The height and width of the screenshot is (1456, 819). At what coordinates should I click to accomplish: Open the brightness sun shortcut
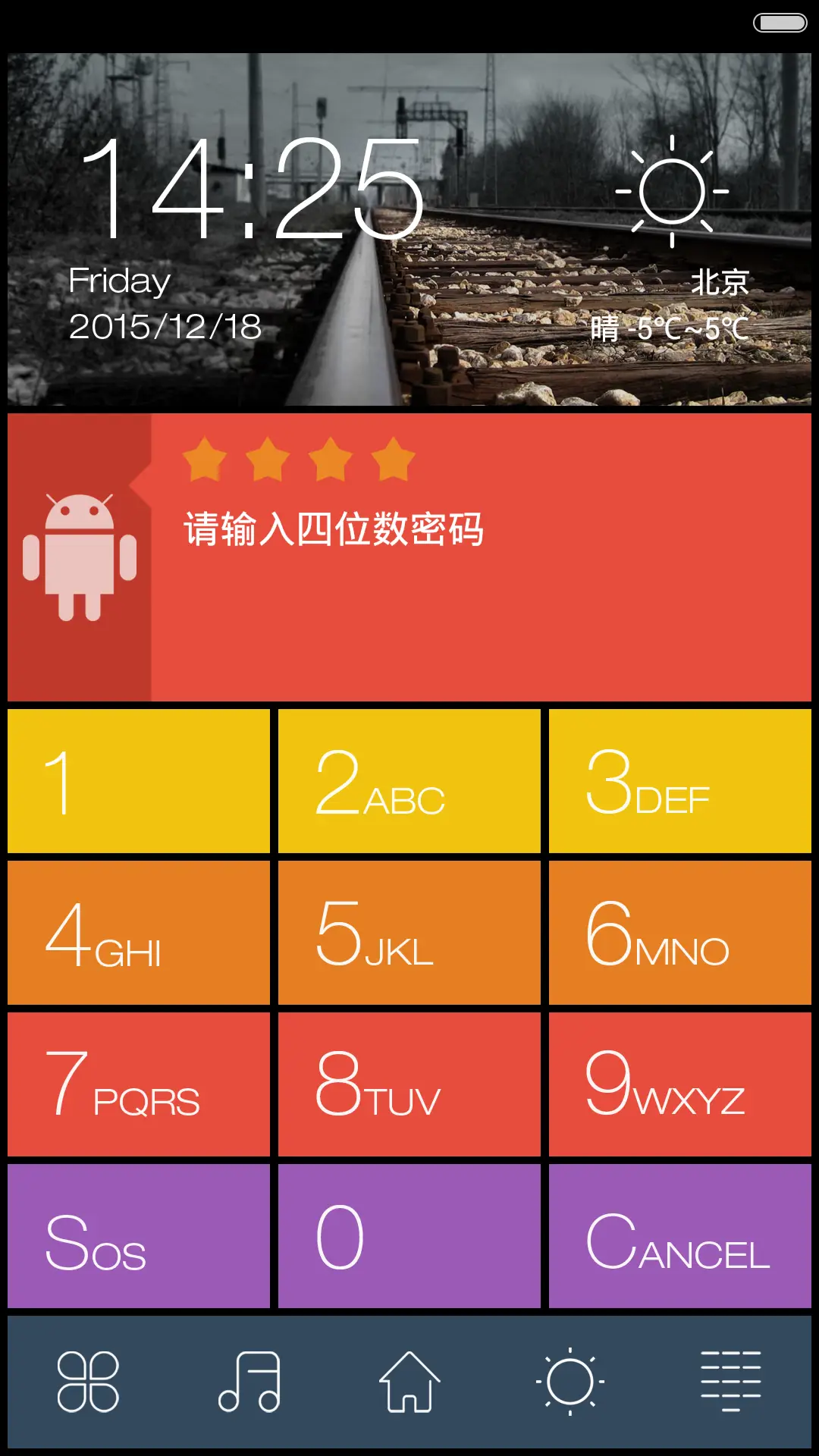[570, 1382]
